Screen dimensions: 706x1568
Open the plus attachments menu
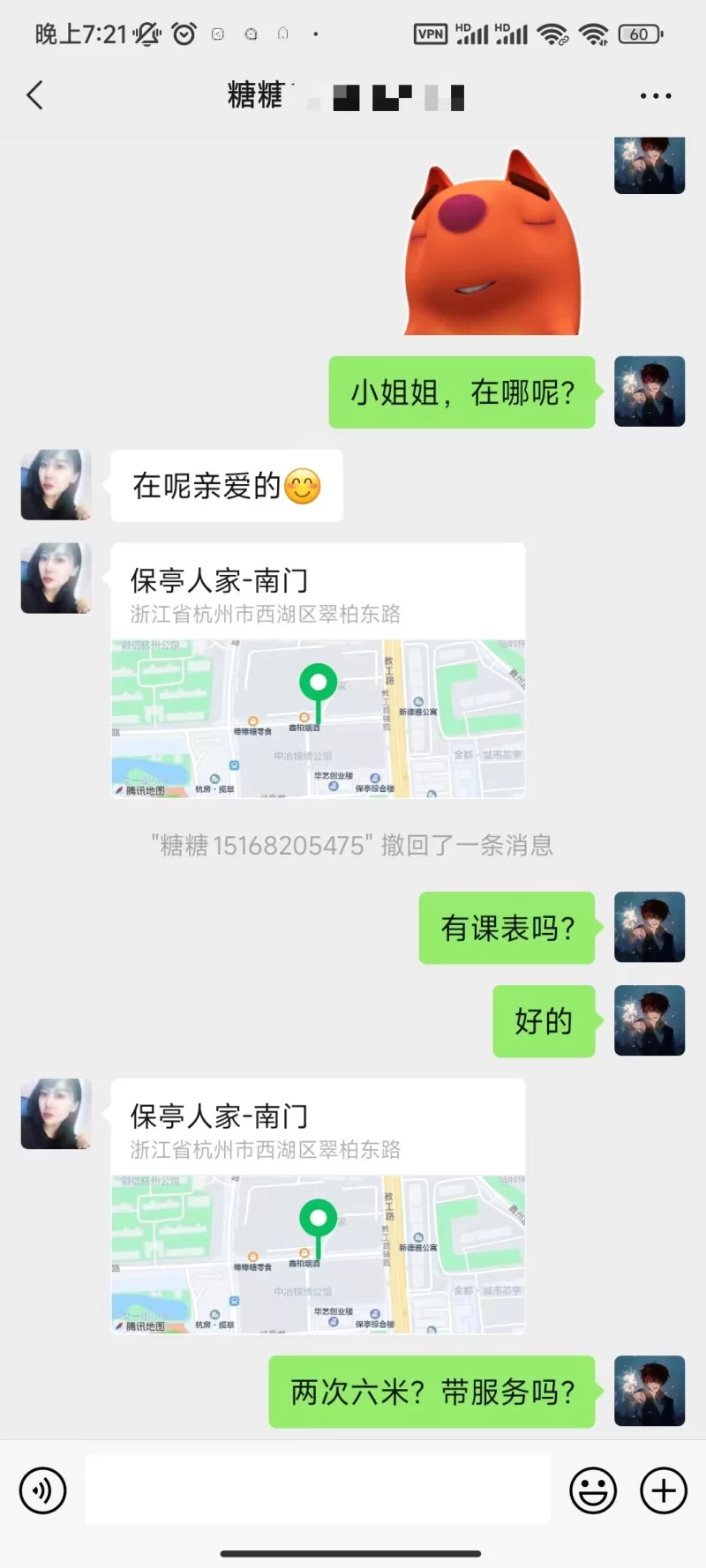coord(664,1490)
